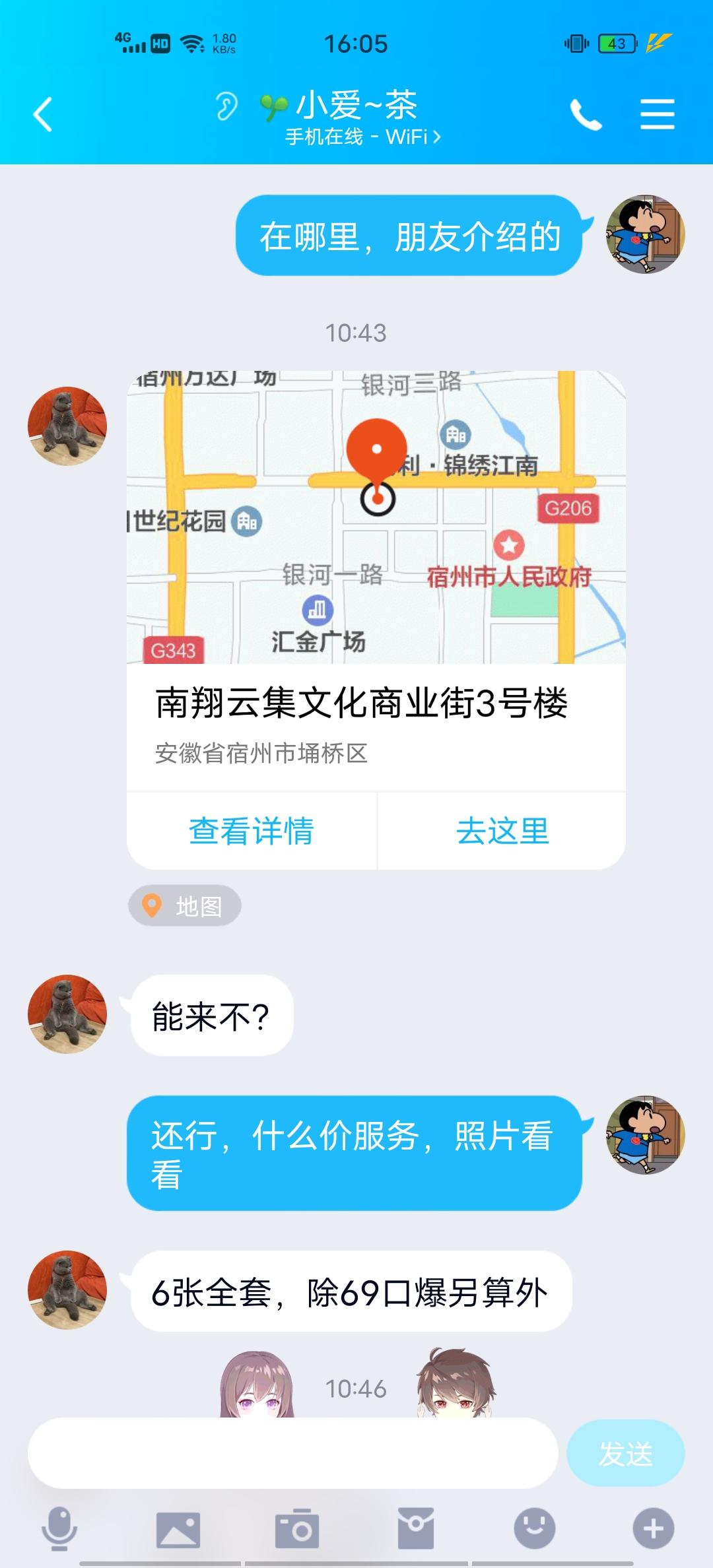The width and height of the screenshot is (713, 1568).
Task: Tap 查看详情 on the location card
Action: click(252, 830)
